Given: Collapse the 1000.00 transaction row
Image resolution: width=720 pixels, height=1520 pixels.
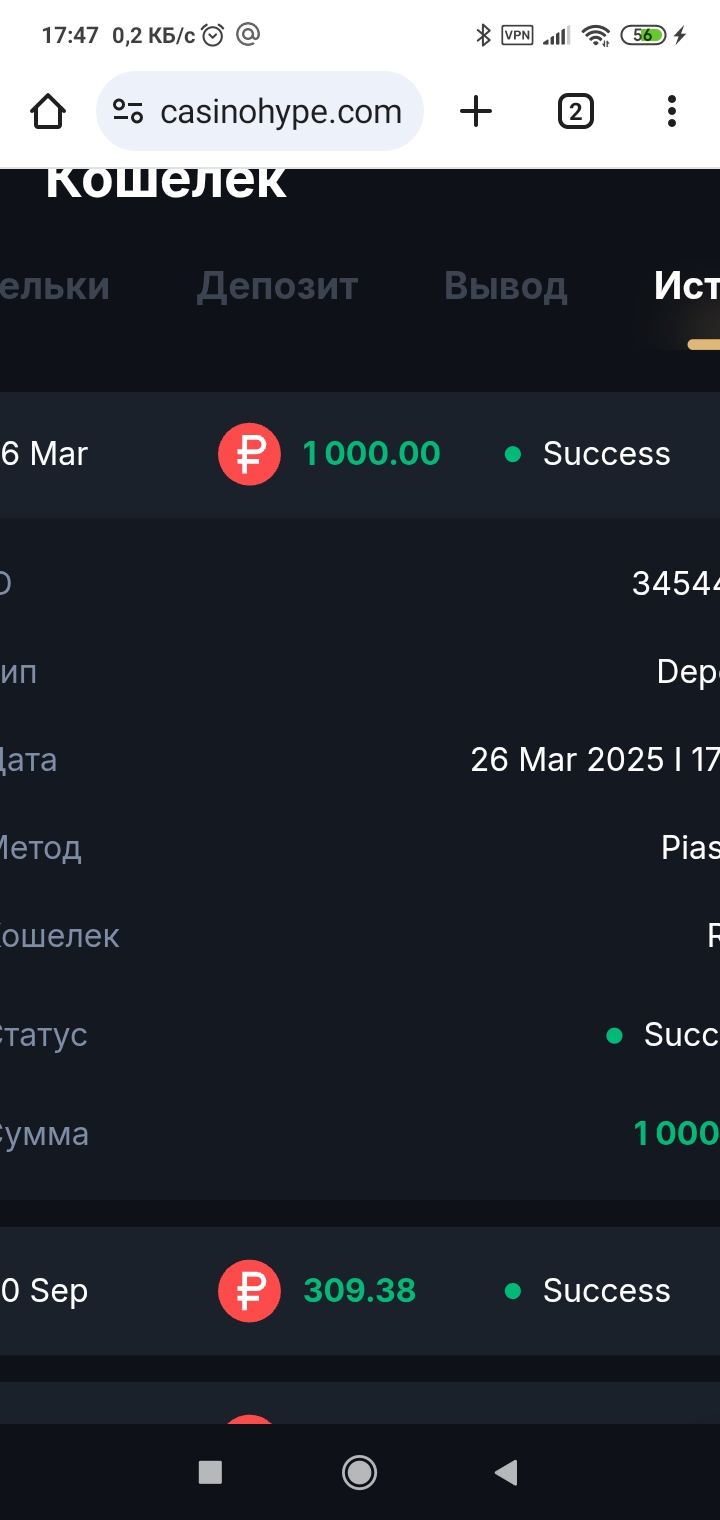Looking at the screenshot, I should [360, 454].
